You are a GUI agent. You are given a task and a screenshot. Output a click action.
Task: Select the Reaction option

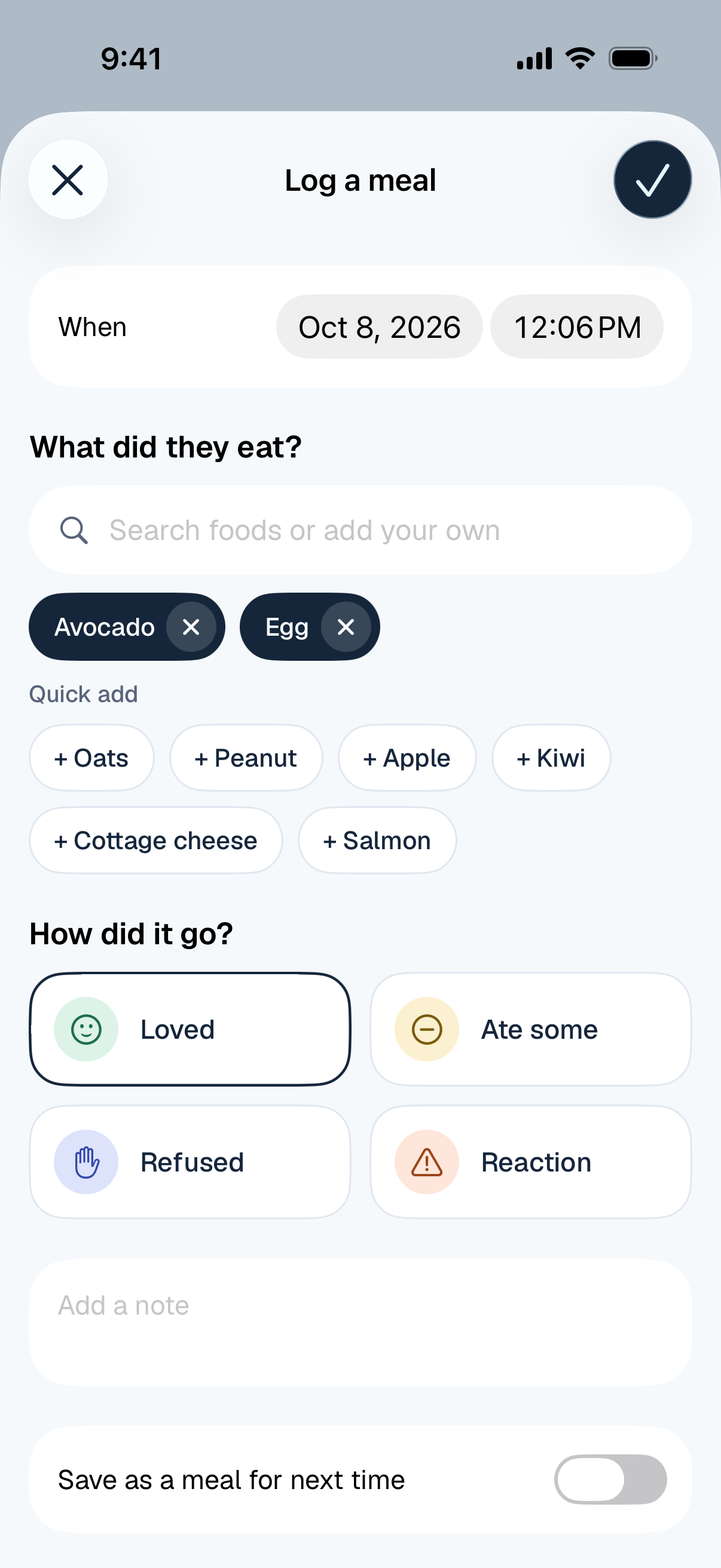530,1162
